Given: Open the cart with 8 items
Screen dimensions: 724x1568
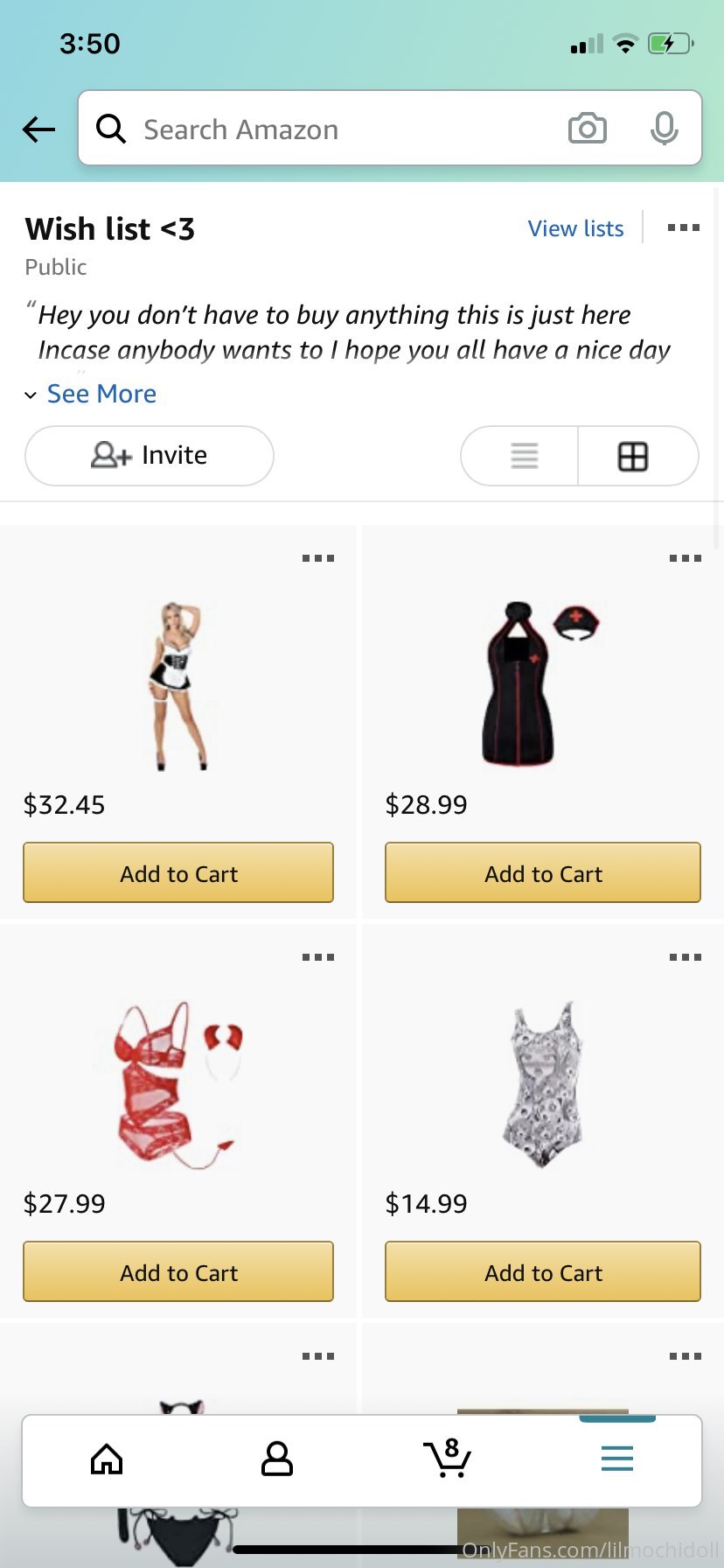Looking at the screenshot, I should coord(448,1458).
